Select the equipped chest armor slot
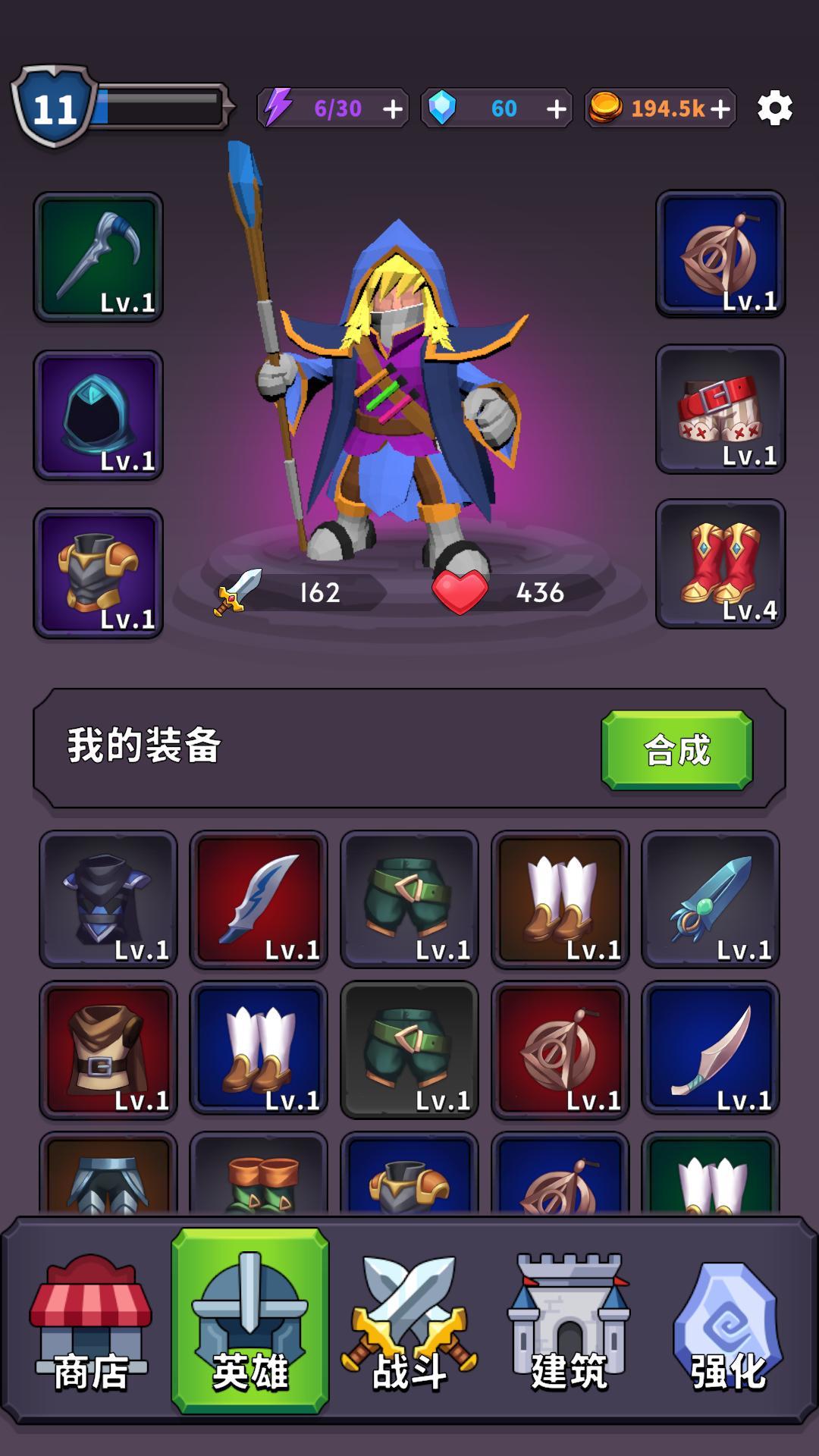Screen dimensions: 819x1456 [x=99, y=573]
